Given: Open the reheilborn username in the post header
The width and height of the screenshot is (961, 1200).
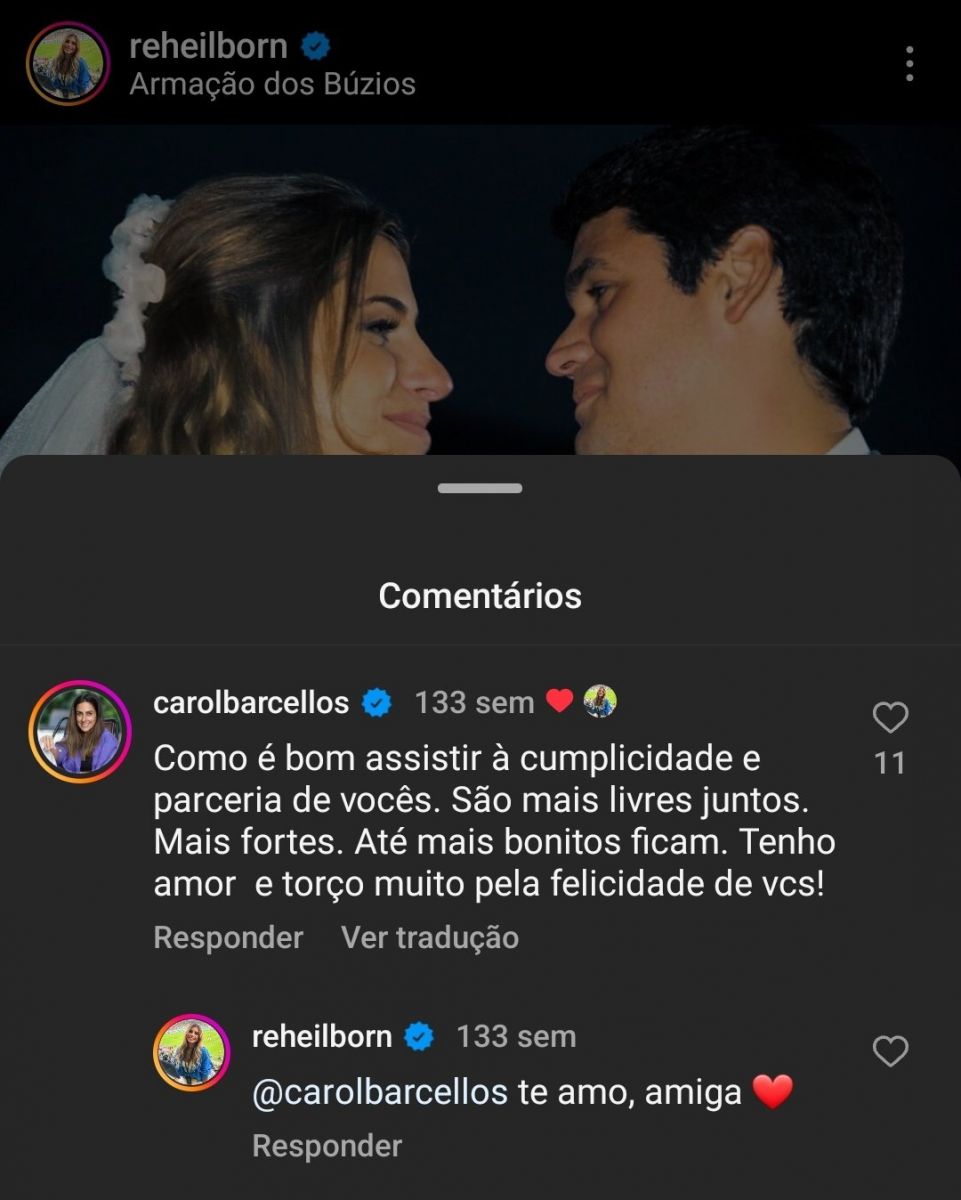Looking at the screenshot, I should (x=208, y=46).
